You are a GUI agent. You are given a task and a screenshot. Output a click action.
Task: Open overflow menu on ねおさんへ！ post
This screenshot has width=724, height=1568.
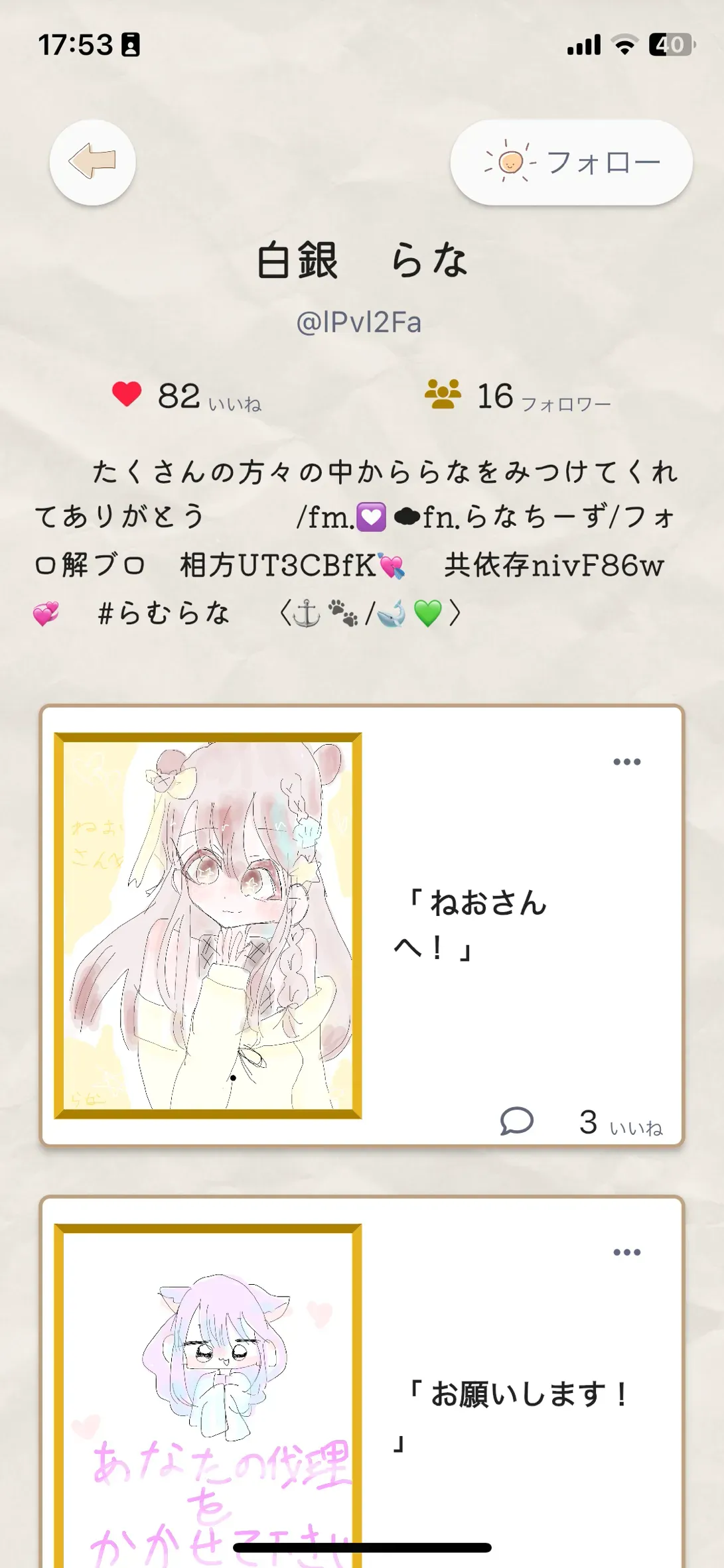(x=626, y=761)
